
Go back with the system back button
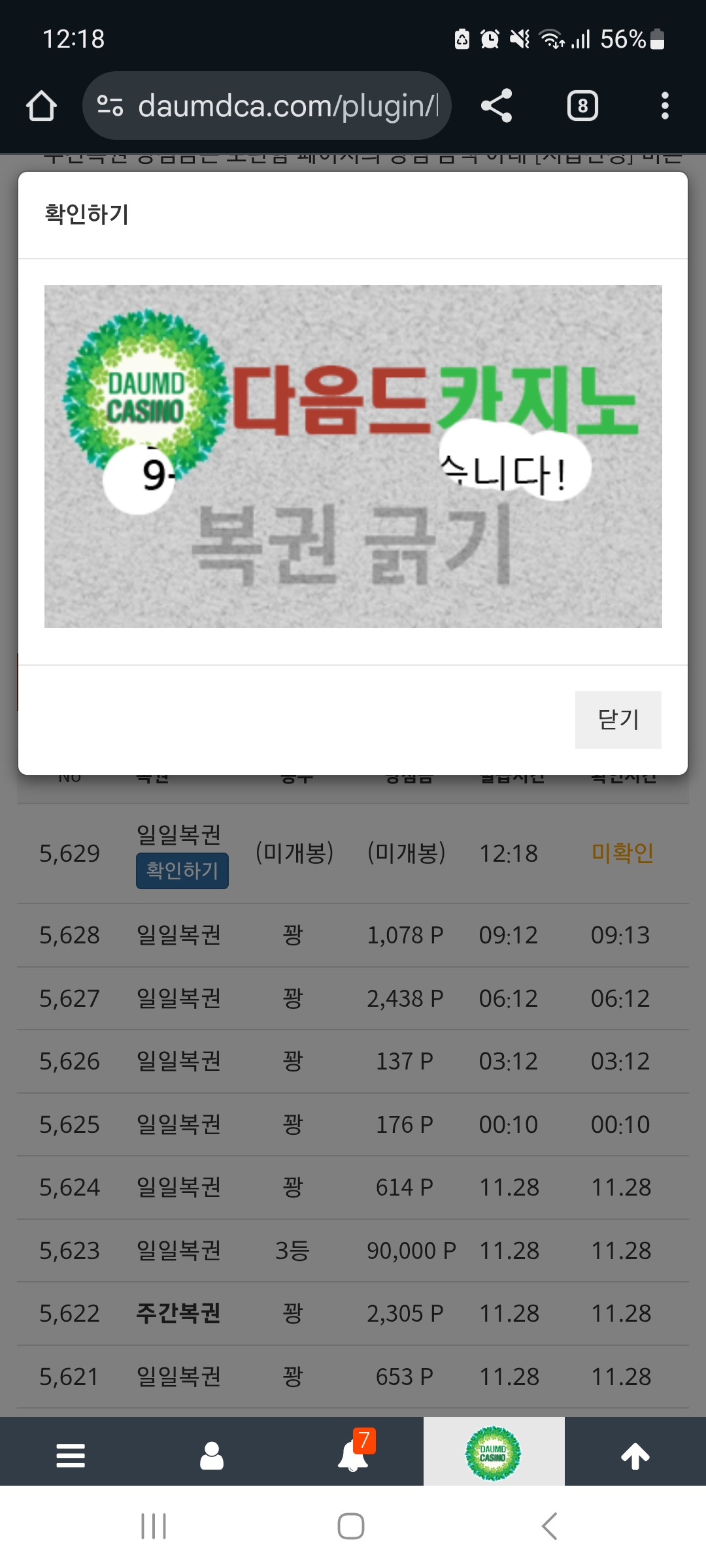pos(550,1526)
